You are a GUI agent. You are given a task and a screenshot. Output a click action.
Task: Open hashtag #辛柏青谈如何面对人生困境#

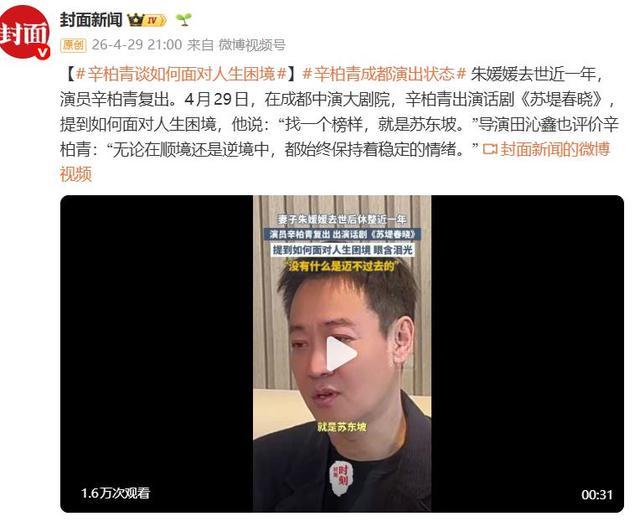tap(181, 74)
